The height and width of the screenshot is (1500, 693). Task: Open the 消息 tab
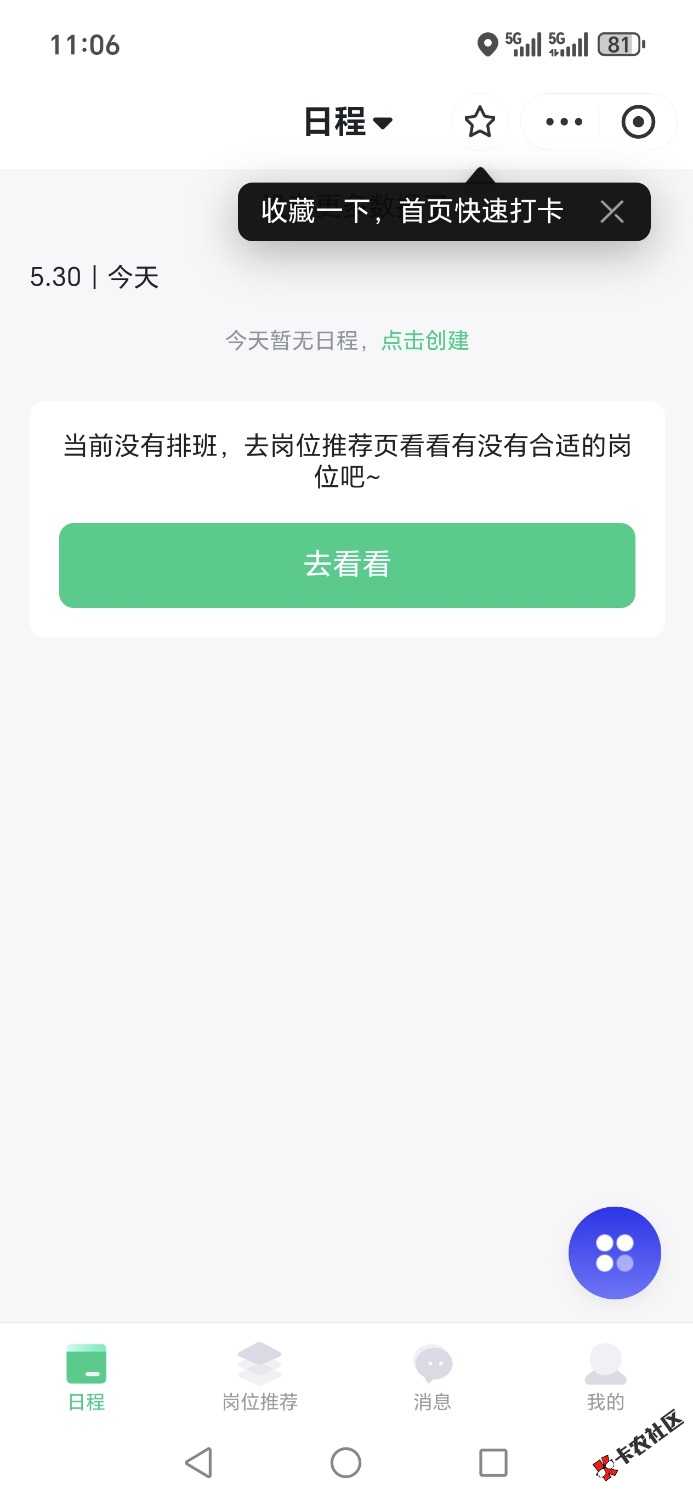pos(433,1377)
